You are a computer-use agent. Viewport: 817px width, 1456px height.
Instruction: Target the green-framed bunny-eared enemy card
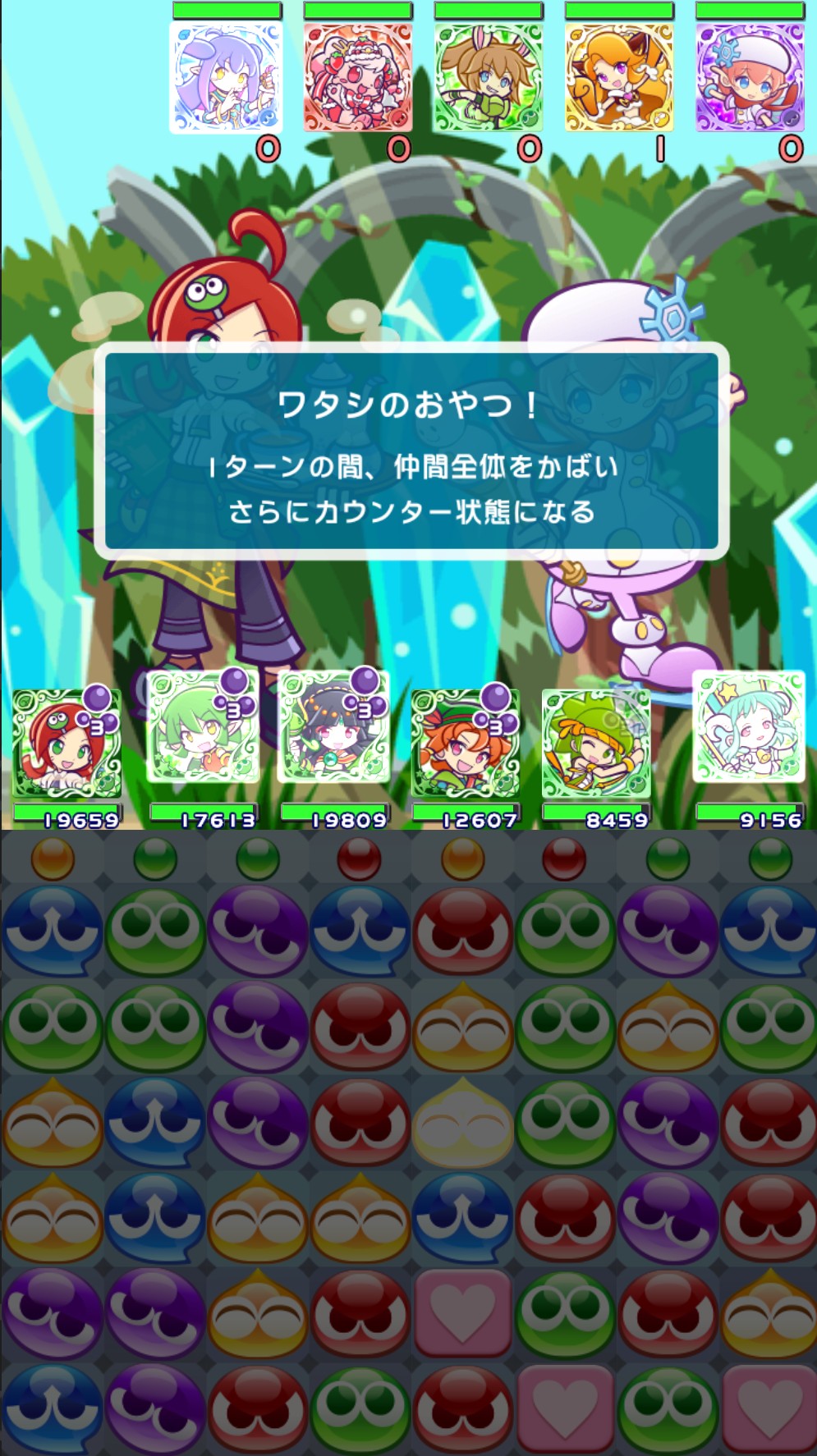click(x=488, y=77)
